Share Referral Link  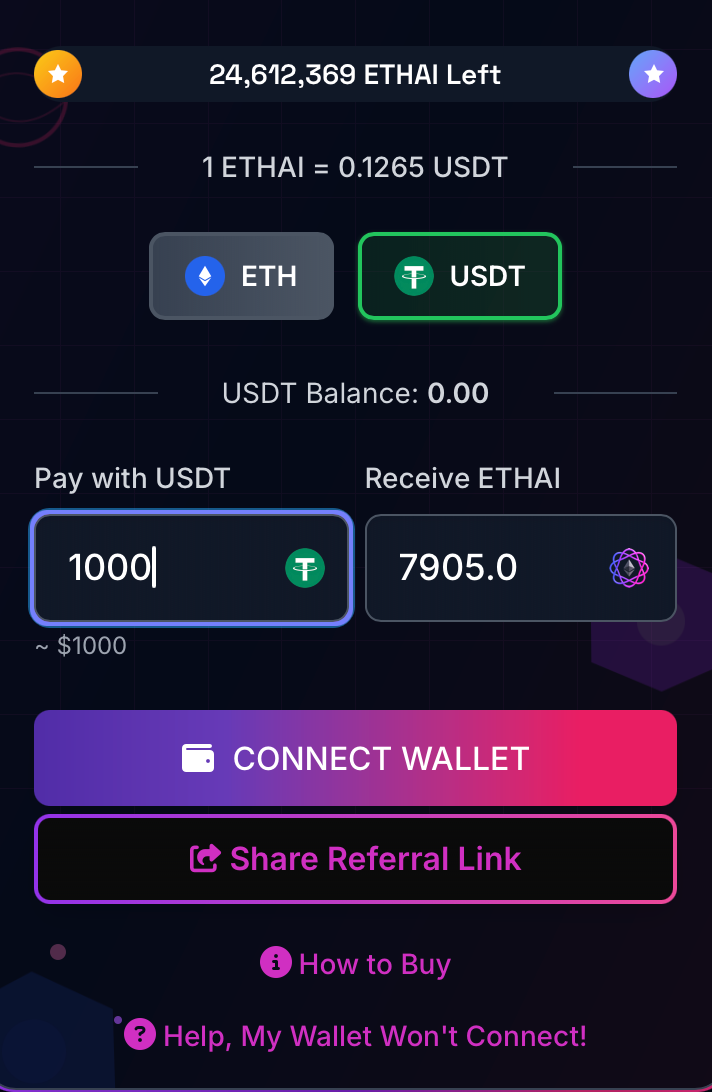coord(355,859)
